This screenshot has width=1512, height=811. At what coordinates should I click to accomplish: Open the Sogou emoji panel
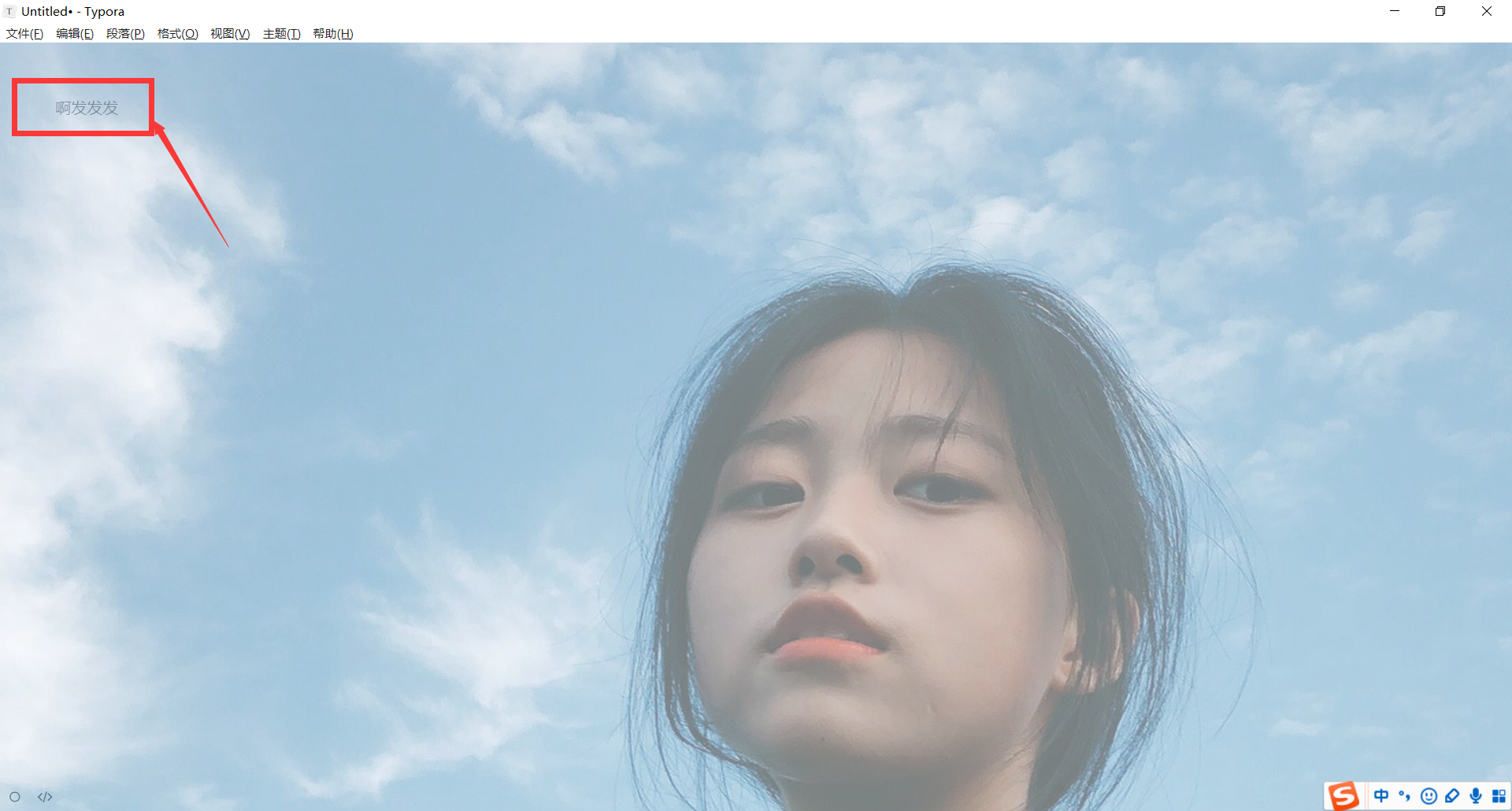[1429, 796]
